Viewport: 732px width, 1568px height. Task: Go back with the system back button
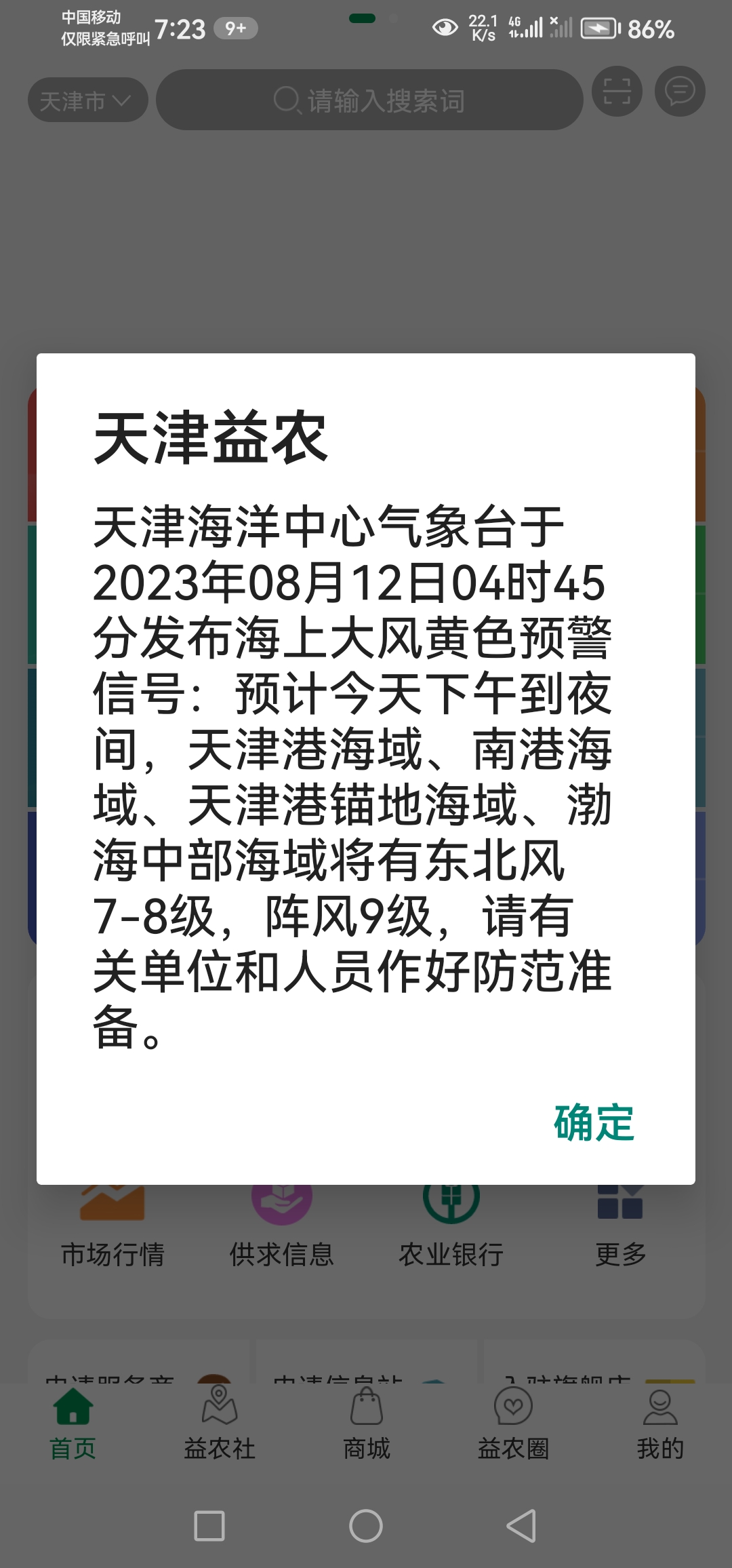coord(521,1526)
